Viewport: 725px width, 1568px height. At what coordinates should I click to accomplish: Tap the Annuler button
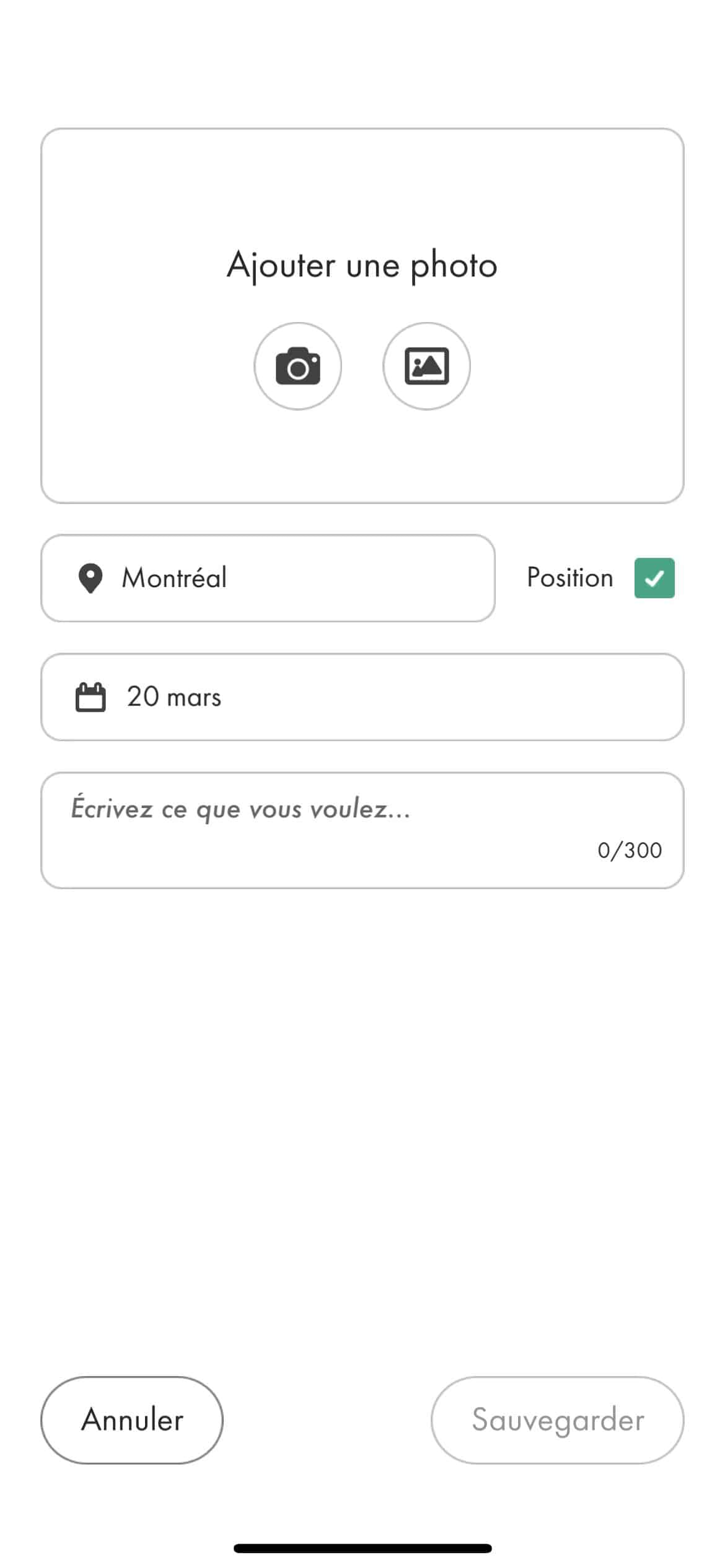pos(132,1420)
